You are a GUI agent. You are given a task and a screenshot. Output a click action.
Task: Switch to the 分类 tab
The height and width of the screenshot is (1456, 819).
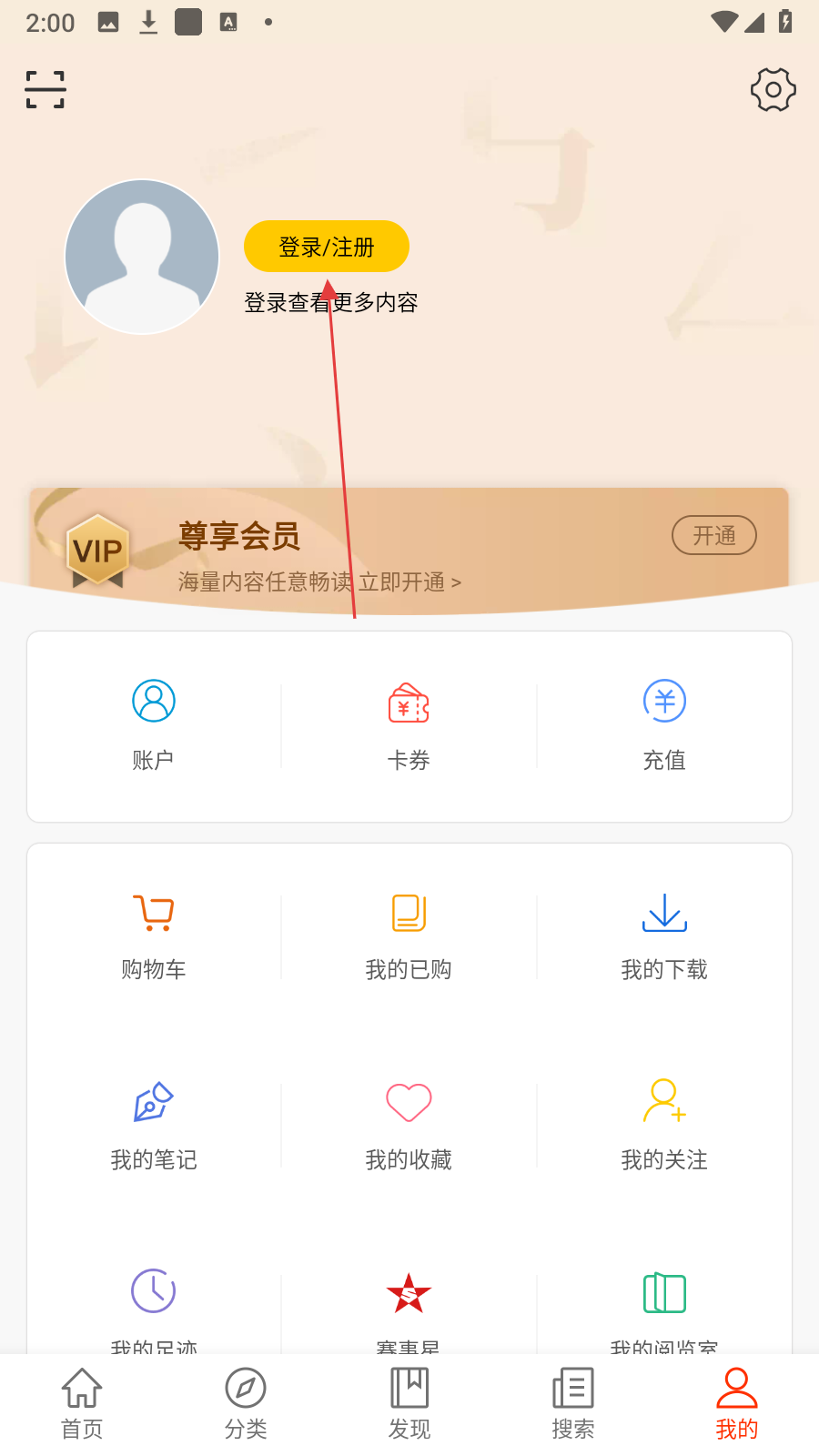click(x=246, y=1404)
